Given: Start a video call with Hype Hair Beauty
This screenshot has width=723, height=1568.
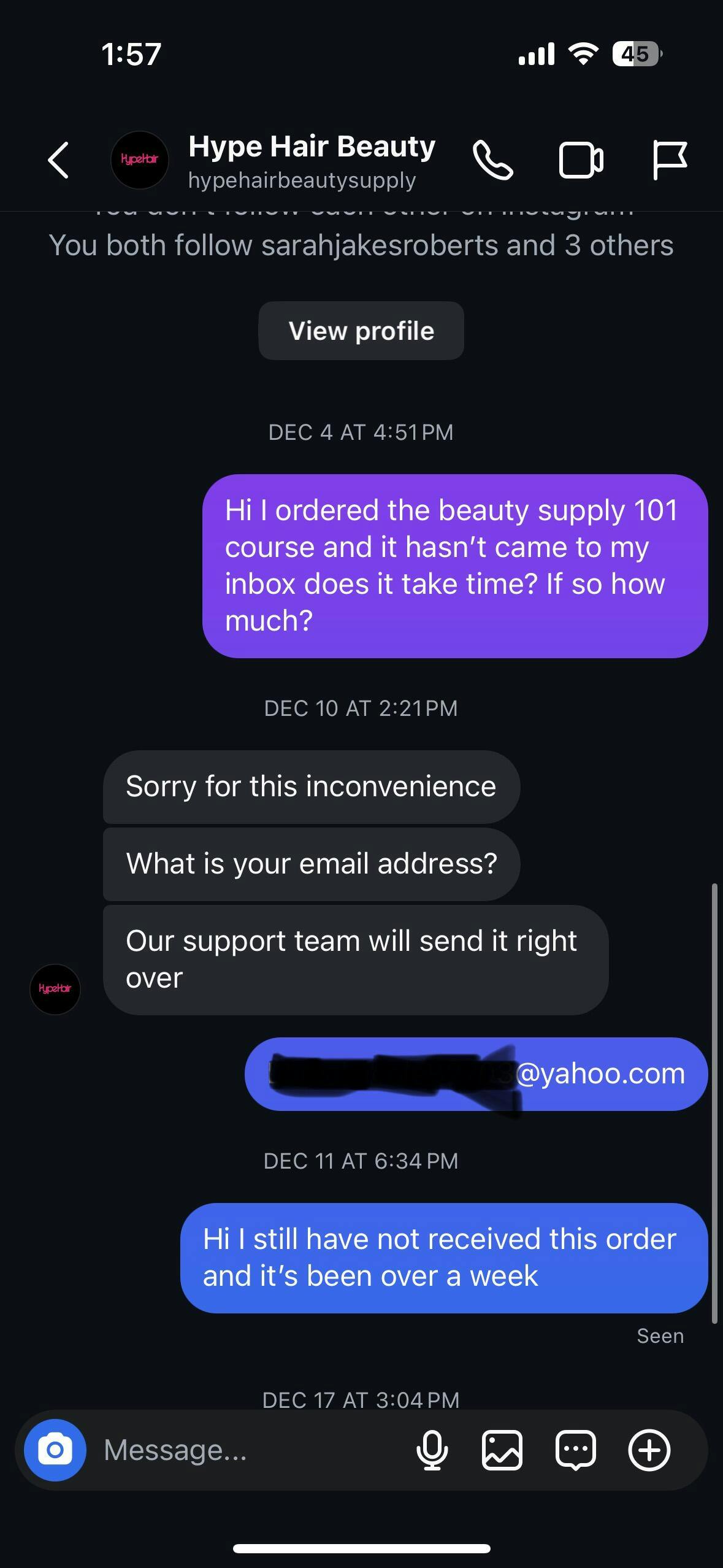Looking at the screenshot, I should pyautogui.click(x=581, y=160).
